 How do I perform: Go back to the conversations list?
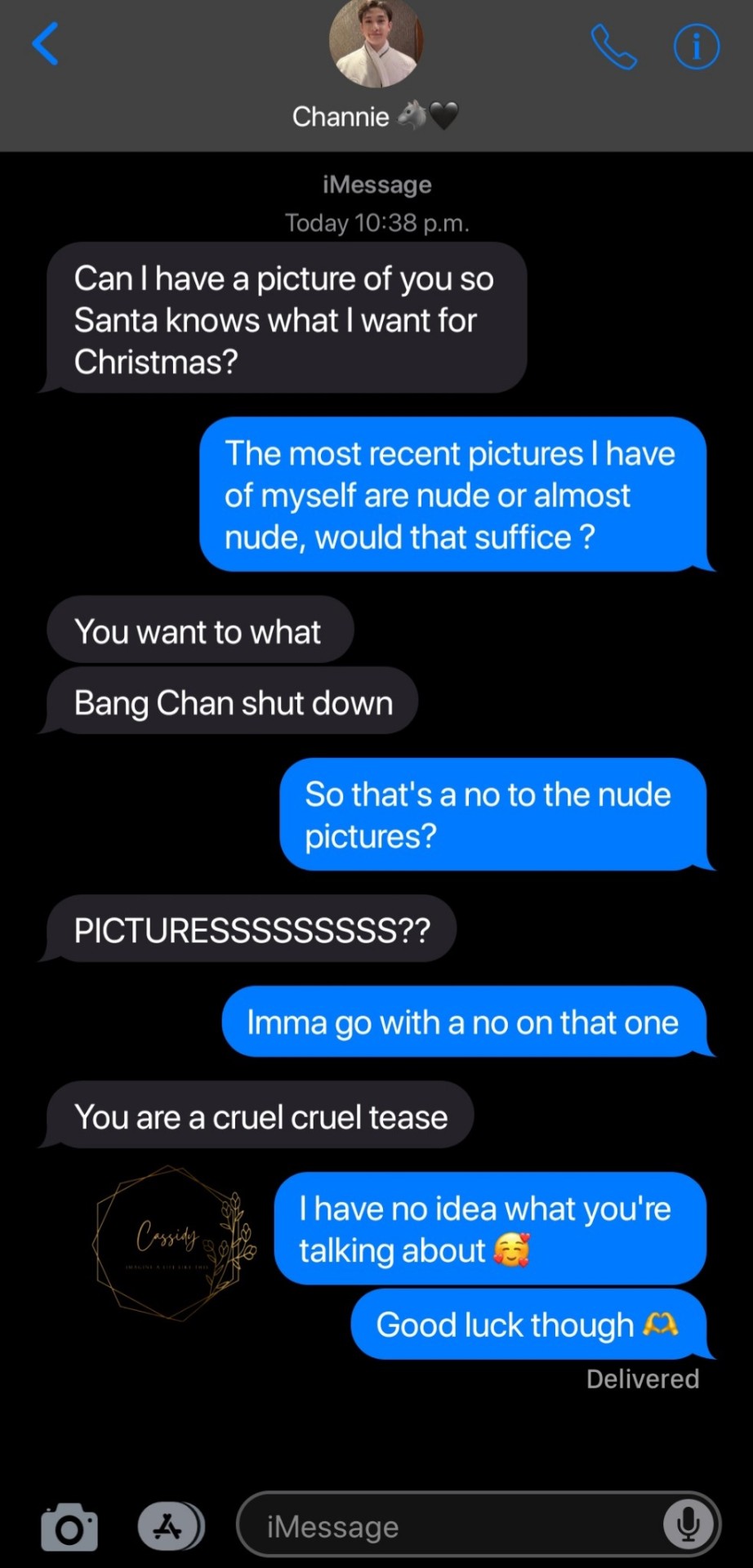[x=46, y=43]
